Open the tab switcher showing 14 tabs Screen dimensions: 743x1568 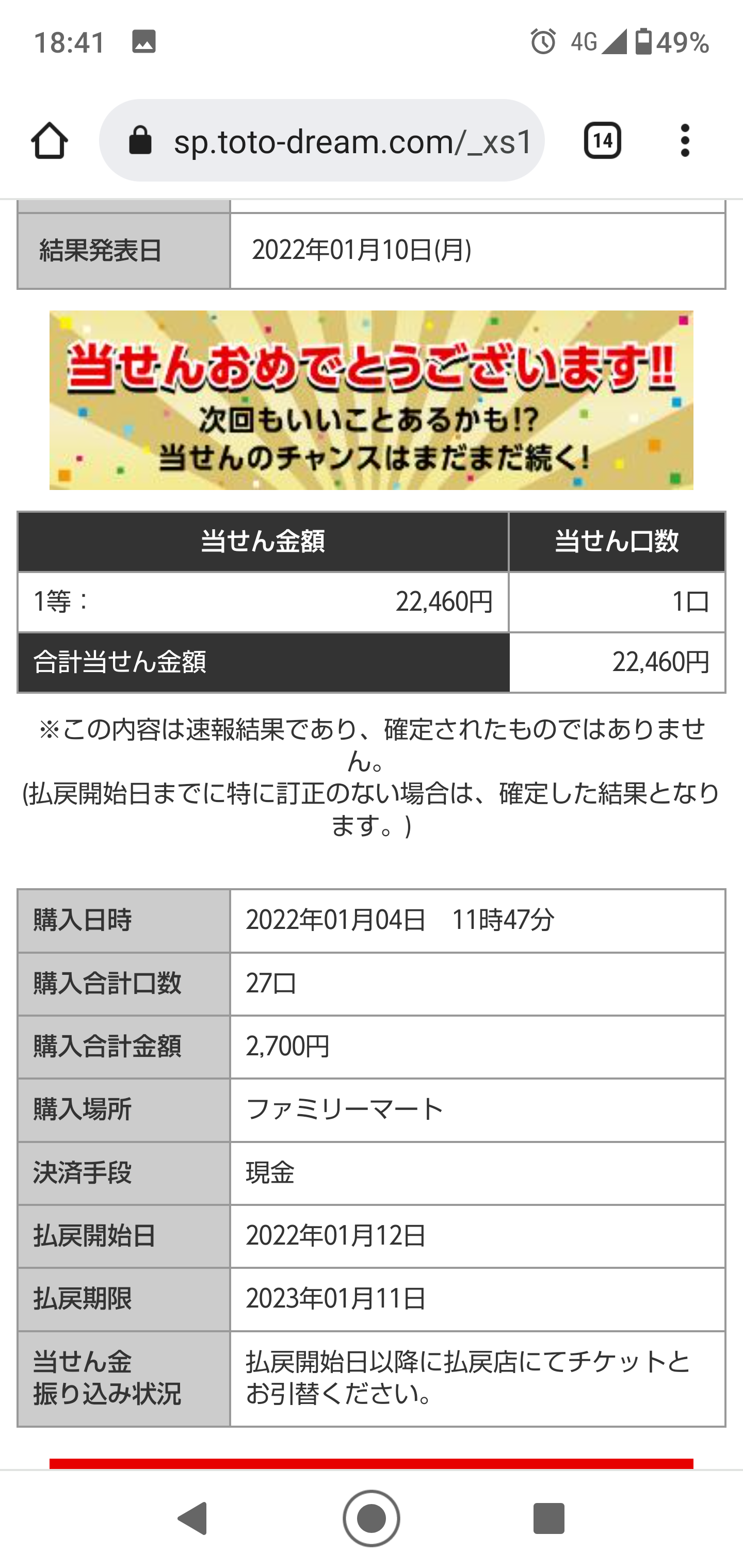click(x=602, y=141)
